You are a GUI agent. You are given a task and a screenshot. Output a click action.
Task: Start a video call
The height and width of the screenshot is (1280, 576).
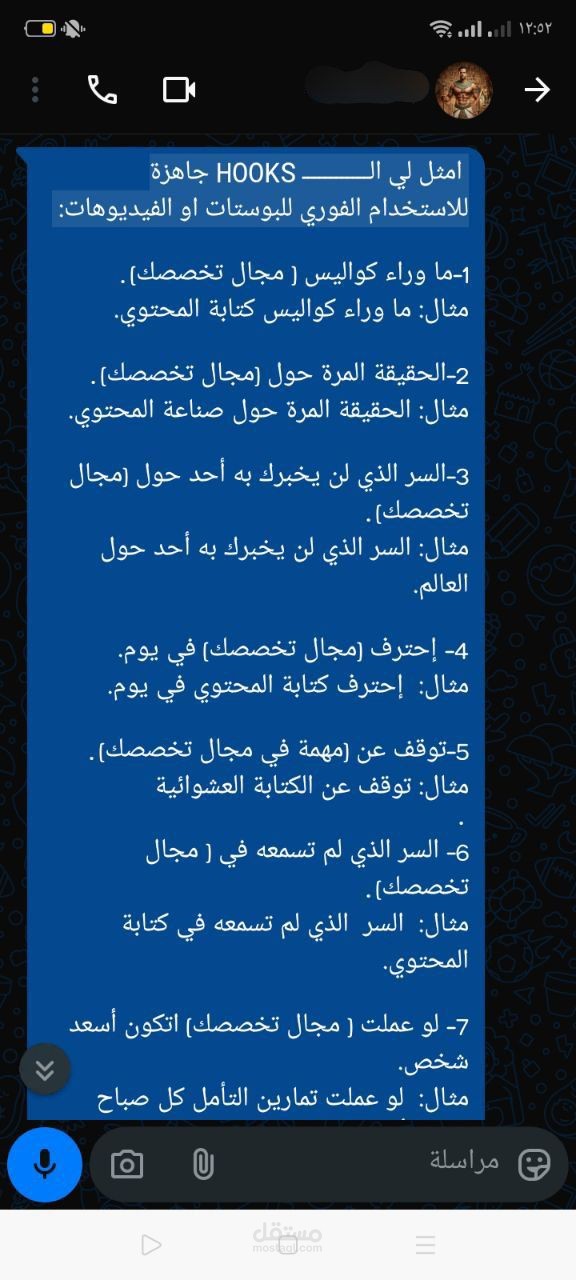179,90
